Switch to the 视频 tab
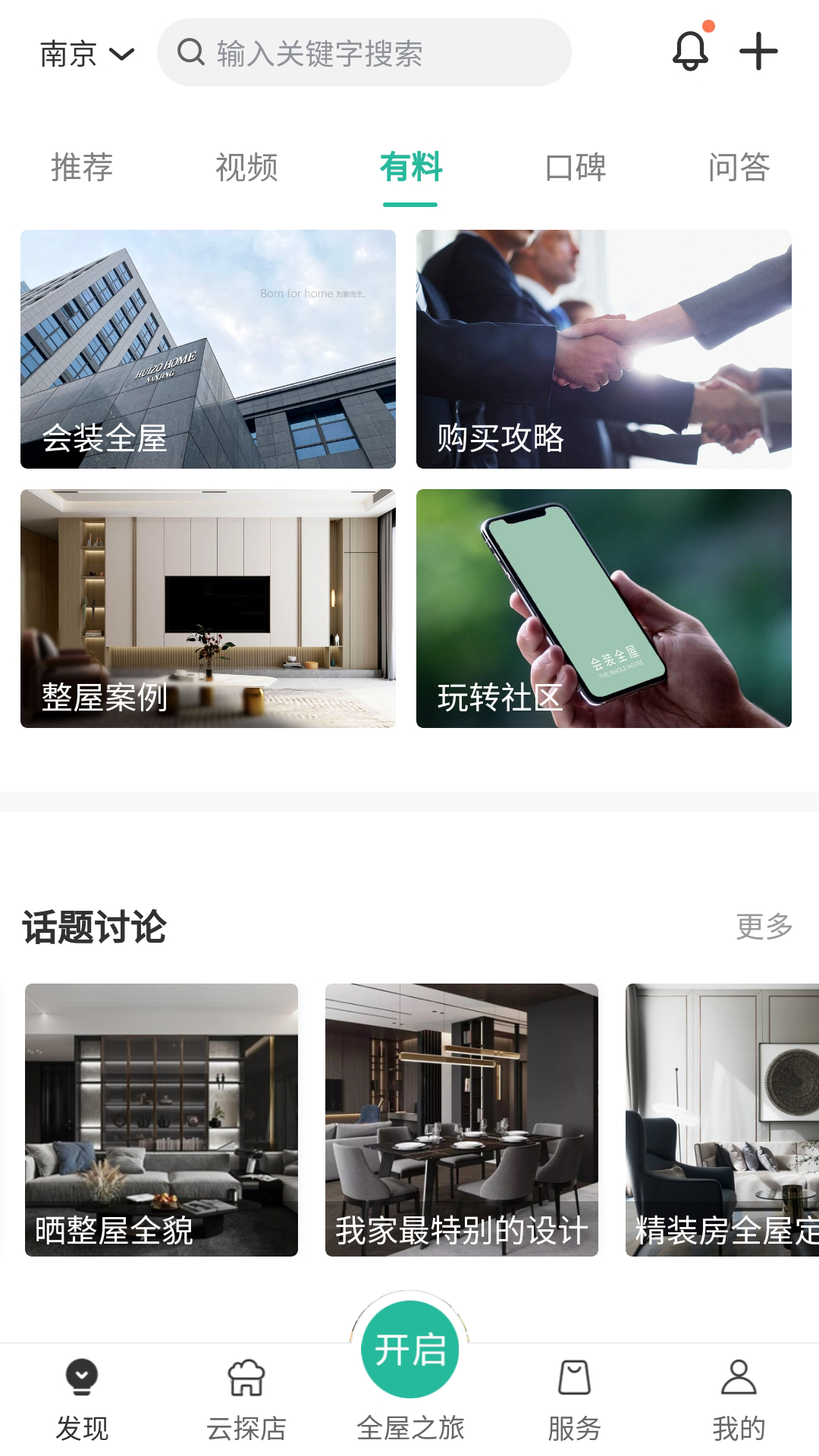Viewport: 819px width, 1456px height. point(246,168)
